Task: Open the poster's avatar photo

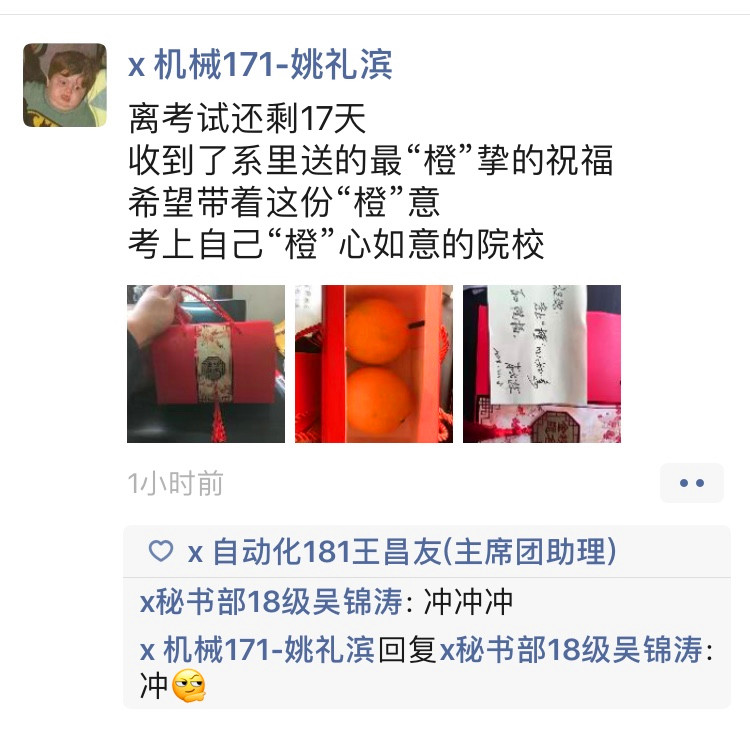Action: [65, 85]
